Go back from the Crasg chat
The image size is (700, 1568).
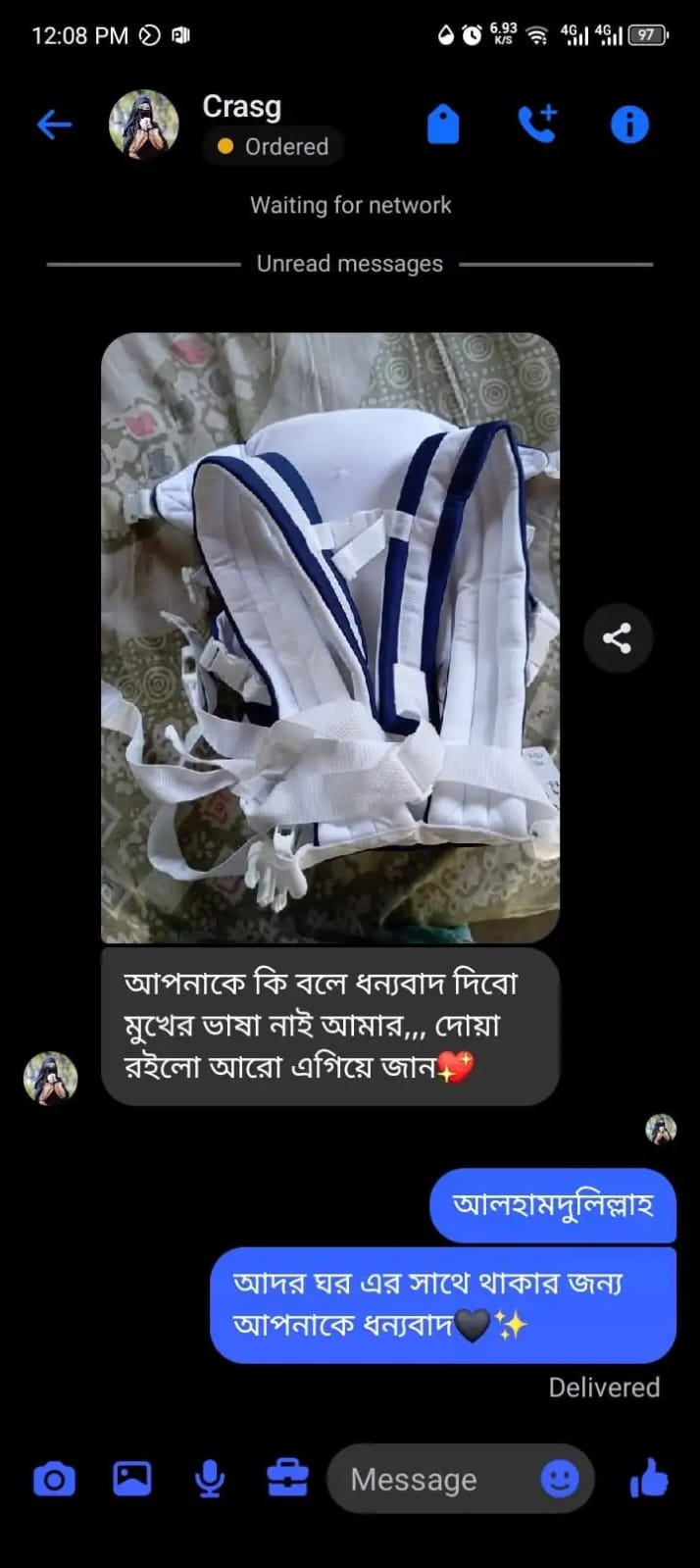[54, 125]
